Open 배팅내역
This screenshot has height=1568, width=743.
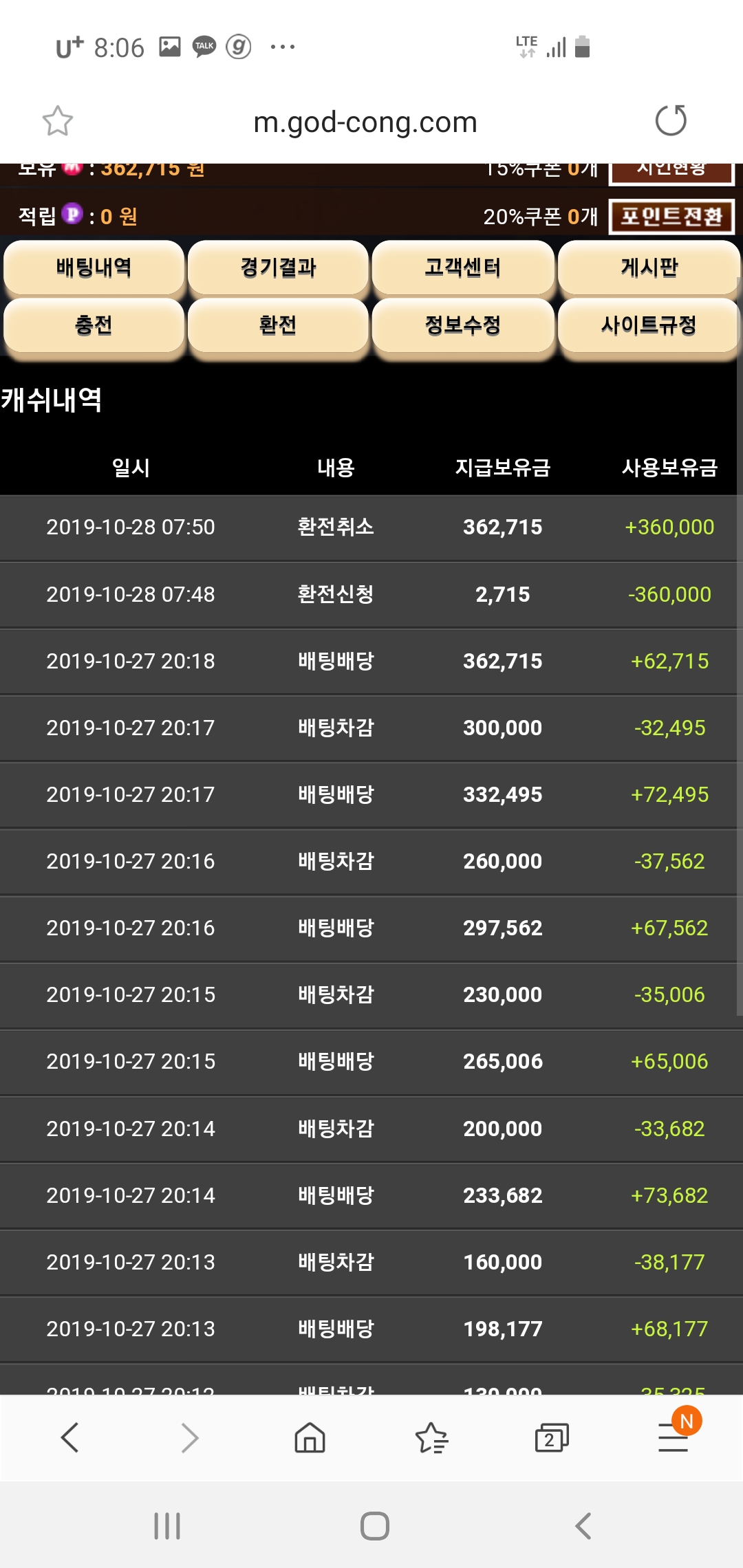(x=94, y=267)
